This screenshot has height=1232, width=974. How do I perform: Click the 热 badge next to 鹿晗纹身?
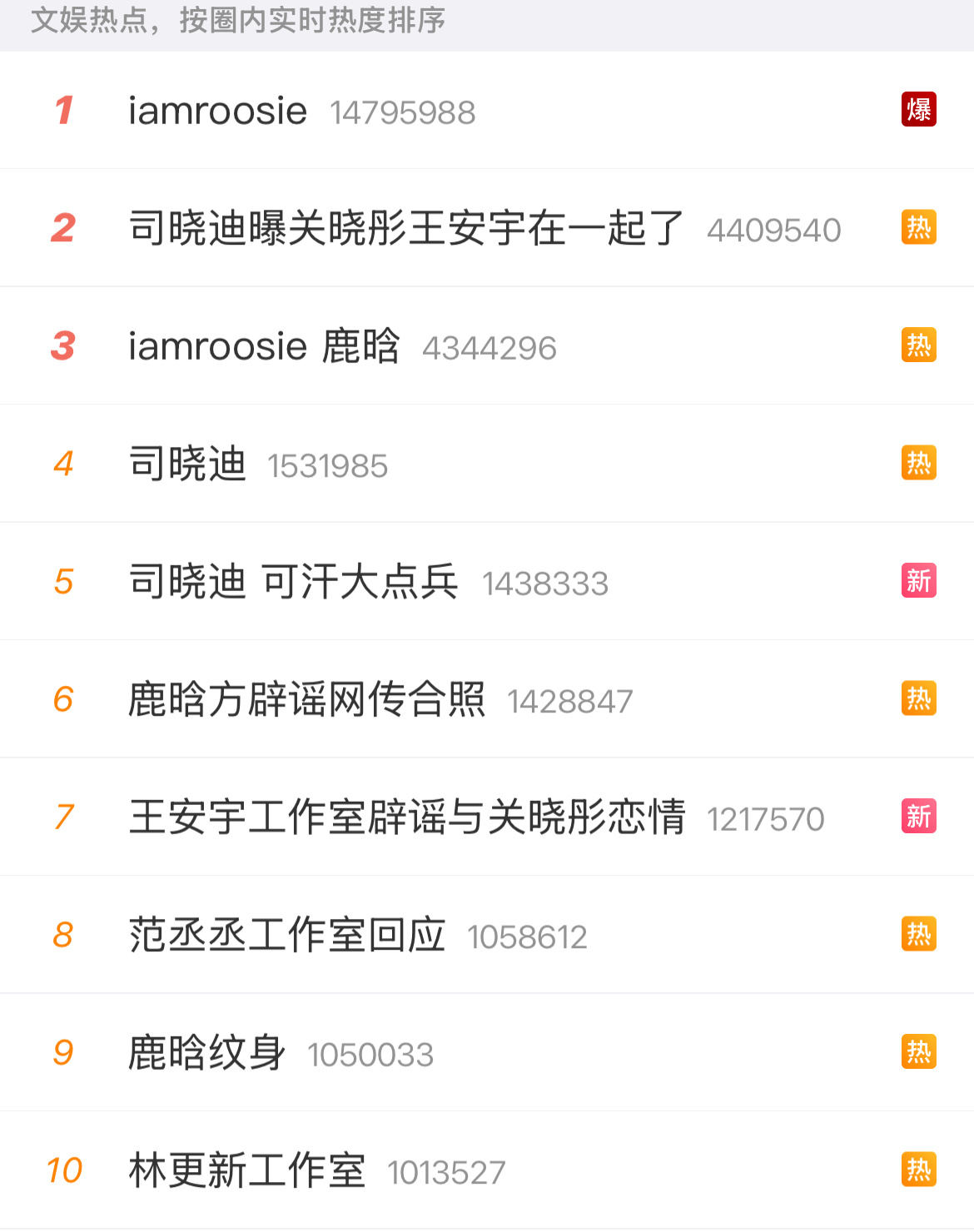coord(918,1052)
